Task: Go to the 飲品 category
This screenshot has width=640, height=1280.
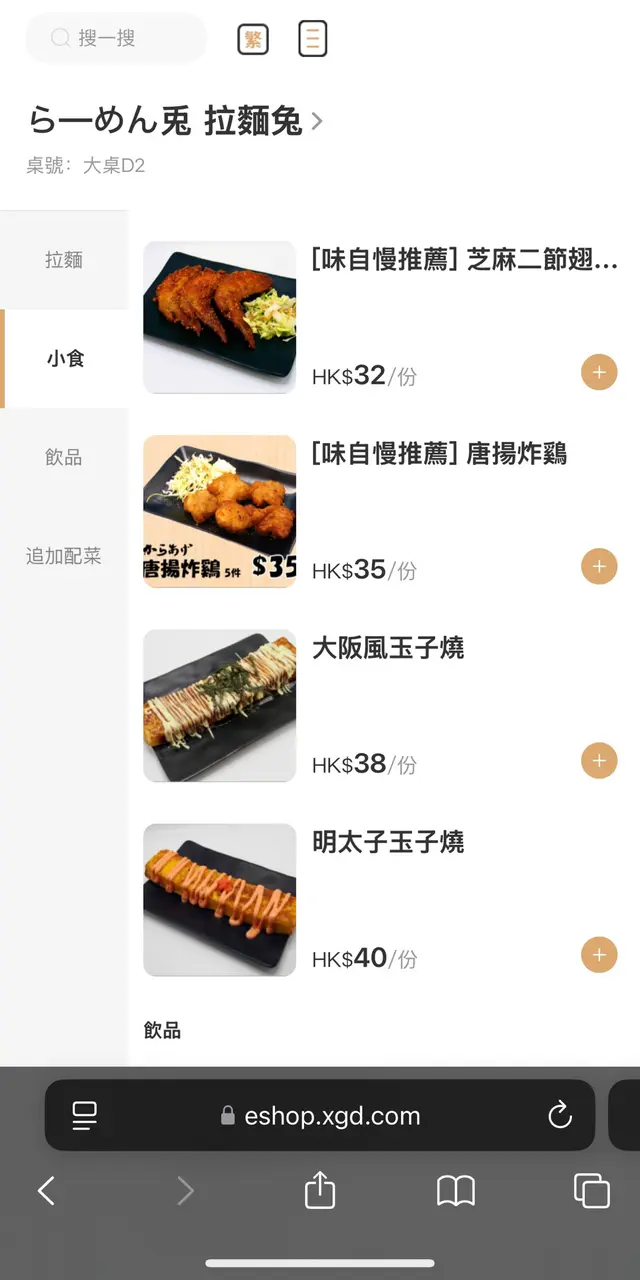Action: pos(64,457)
